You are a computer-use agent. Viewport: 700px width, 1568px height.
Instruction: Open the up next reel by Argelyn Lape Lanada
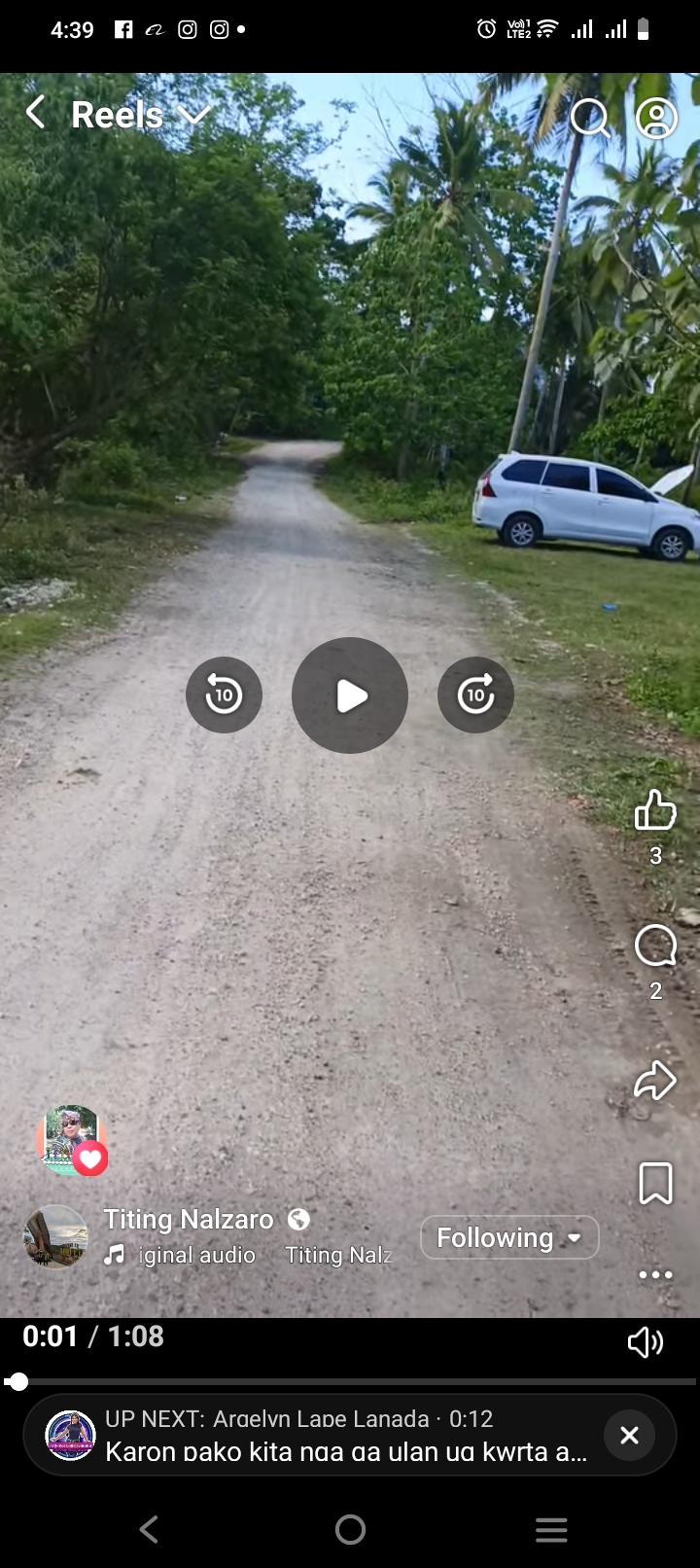tap(321, 1435)
